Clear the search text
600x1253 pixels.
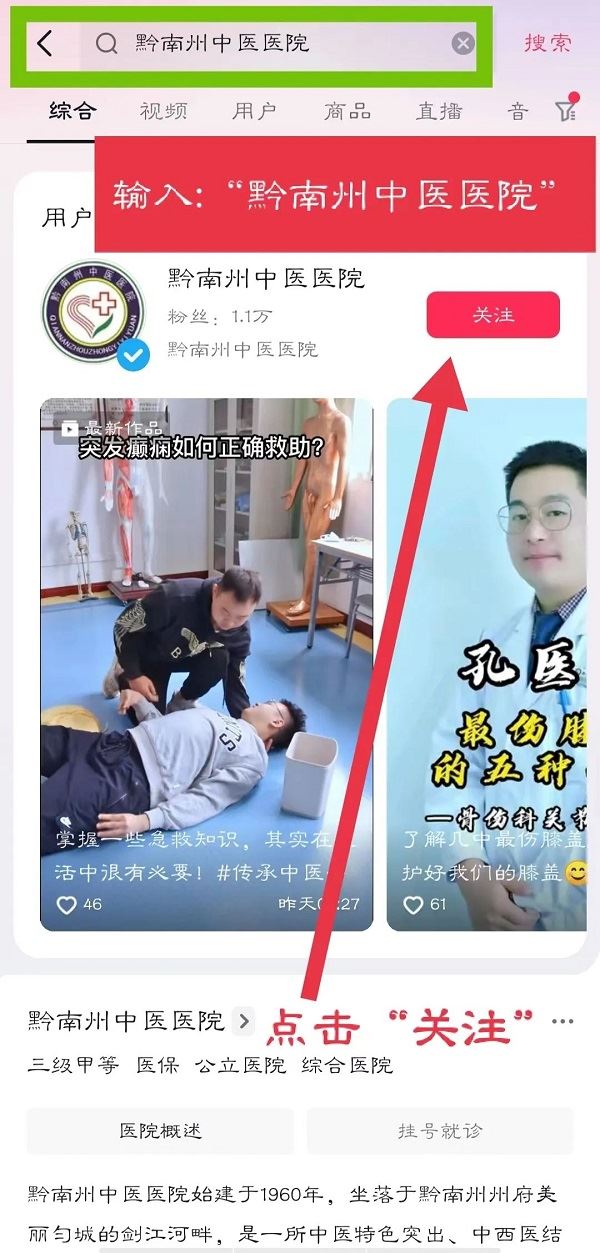(x=462, y=43)
